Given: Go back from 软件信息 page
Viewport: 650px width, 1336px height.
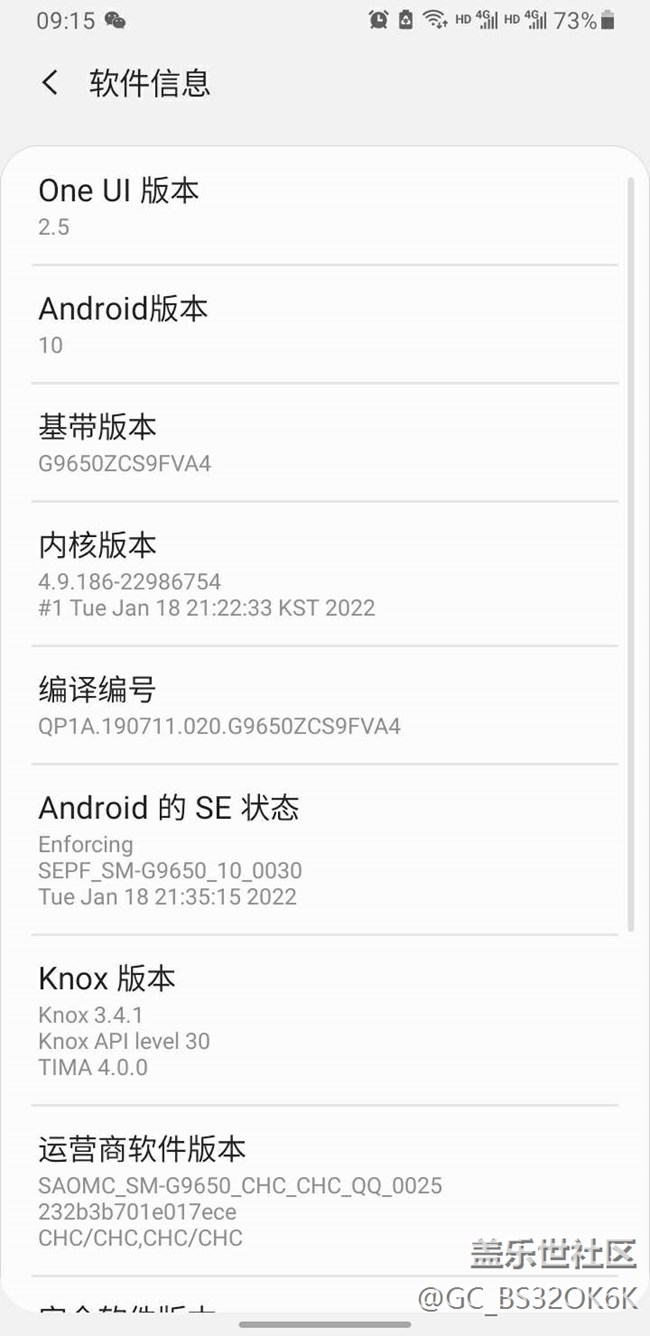Looking at the screenshot, I should coord(49,82).
